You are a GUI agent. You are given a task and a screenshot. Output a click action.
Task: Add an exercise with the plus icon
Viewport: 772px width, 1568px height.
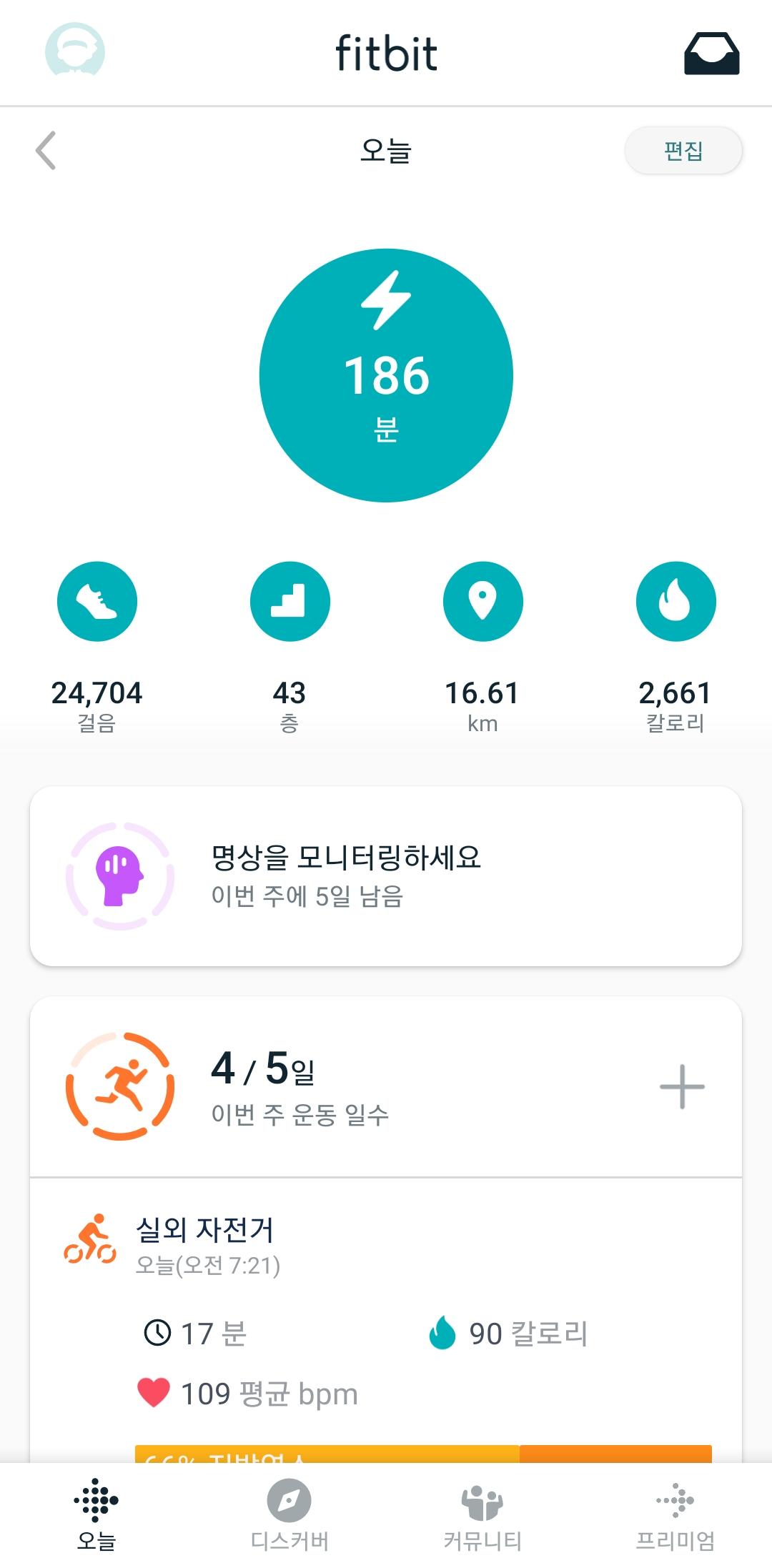click(682, 1086)
